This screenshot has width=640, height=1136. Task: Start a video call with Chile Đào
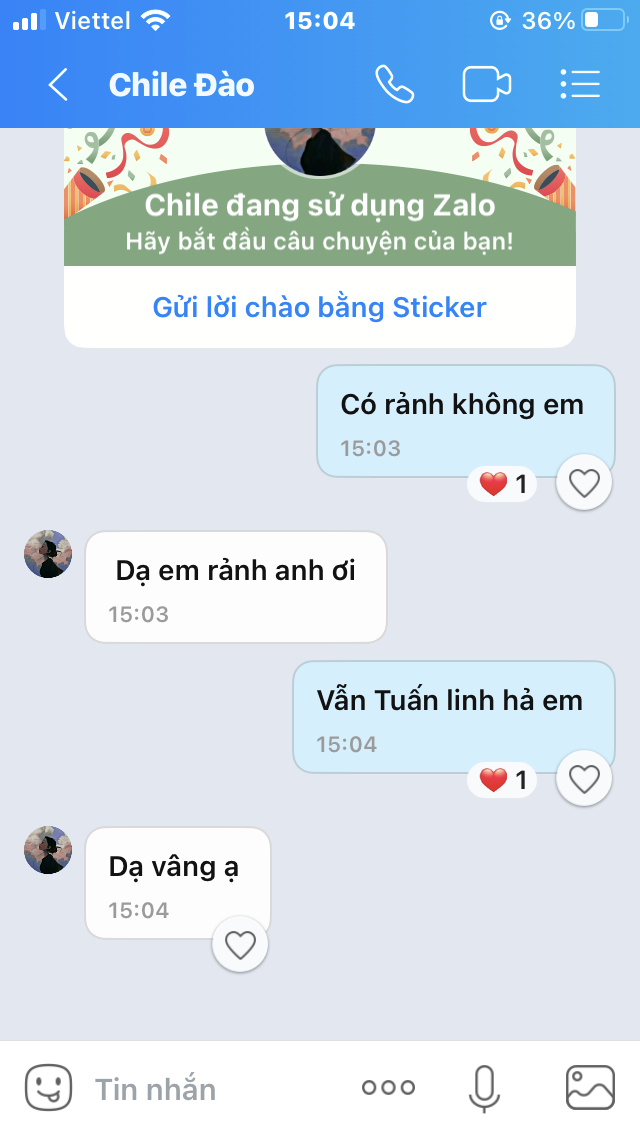click(x=487, y=85)
